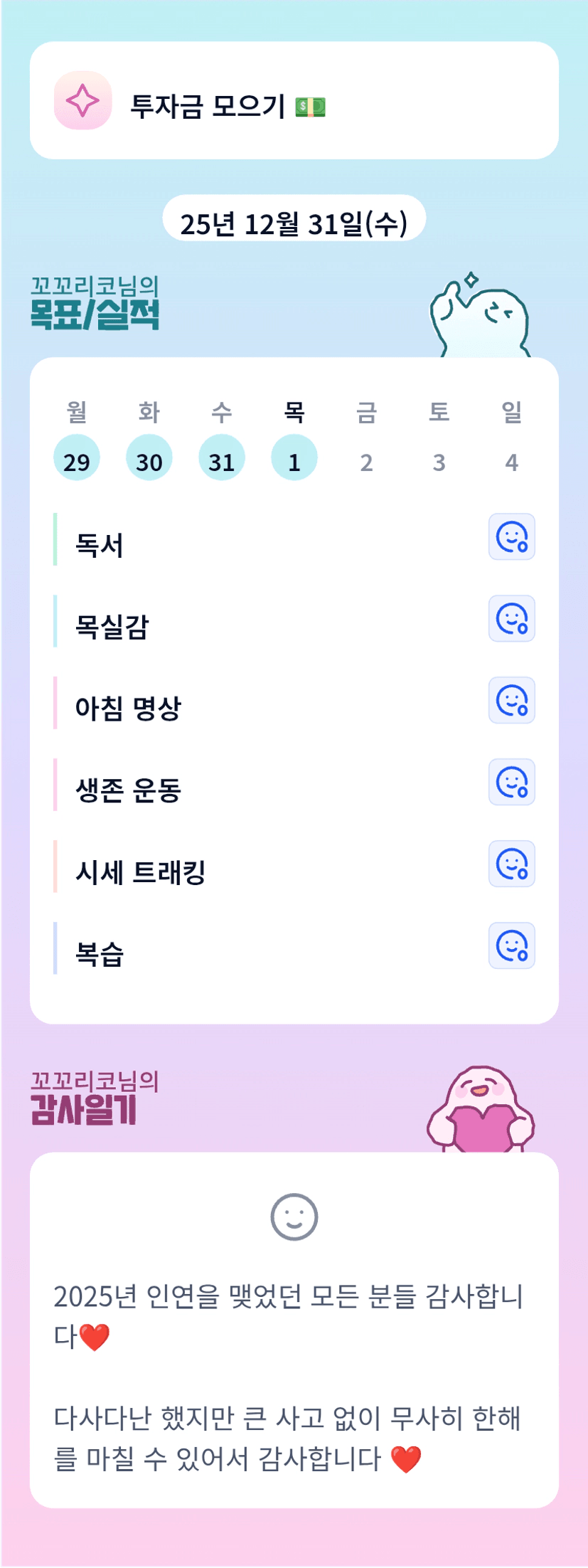This screenshot has height=1568, width=588.
Task: Select Friday the 2nd in the week row
Action: [367, 457]
